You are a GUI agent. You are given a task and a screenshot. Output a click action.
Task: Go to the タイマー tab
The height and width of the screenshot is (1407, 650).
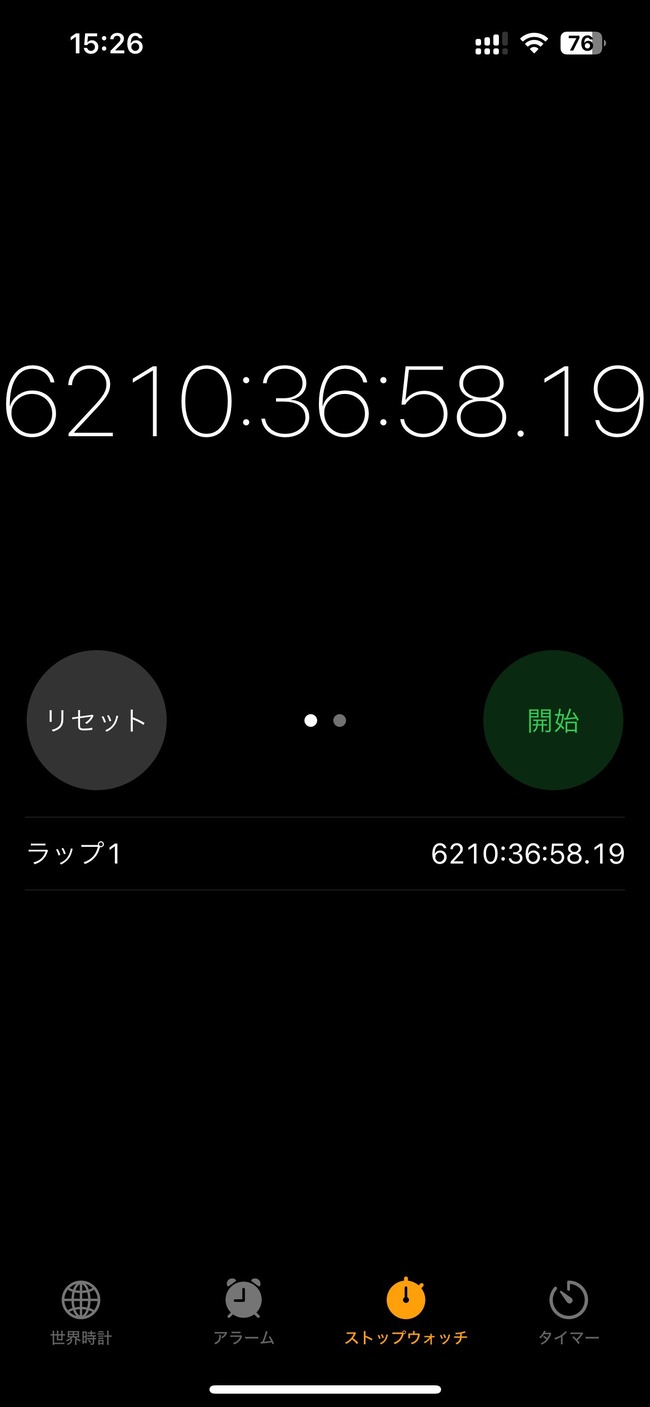(568, 1313)
